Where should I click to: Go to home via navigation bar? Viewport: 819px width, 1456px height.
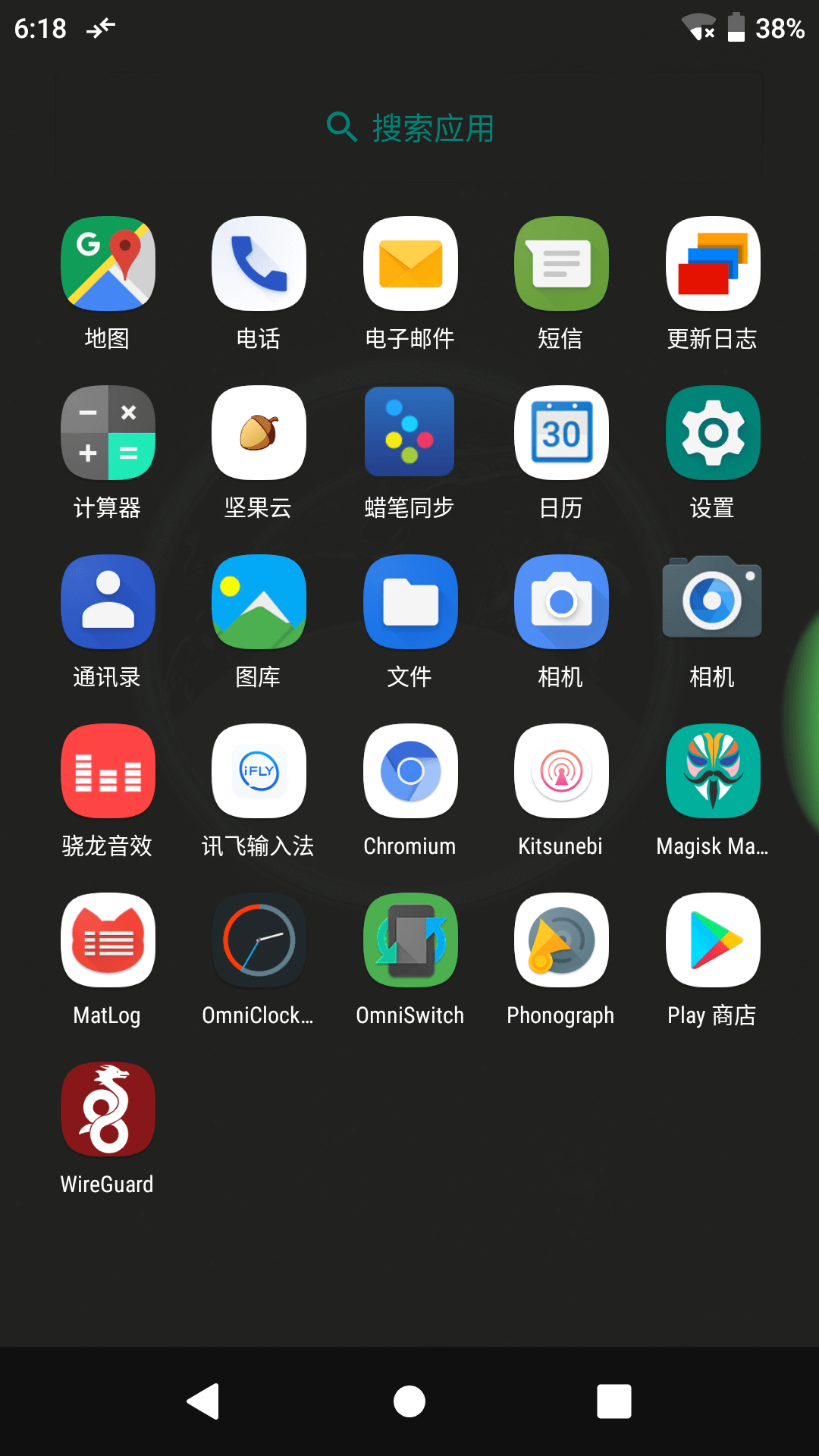409,1401
